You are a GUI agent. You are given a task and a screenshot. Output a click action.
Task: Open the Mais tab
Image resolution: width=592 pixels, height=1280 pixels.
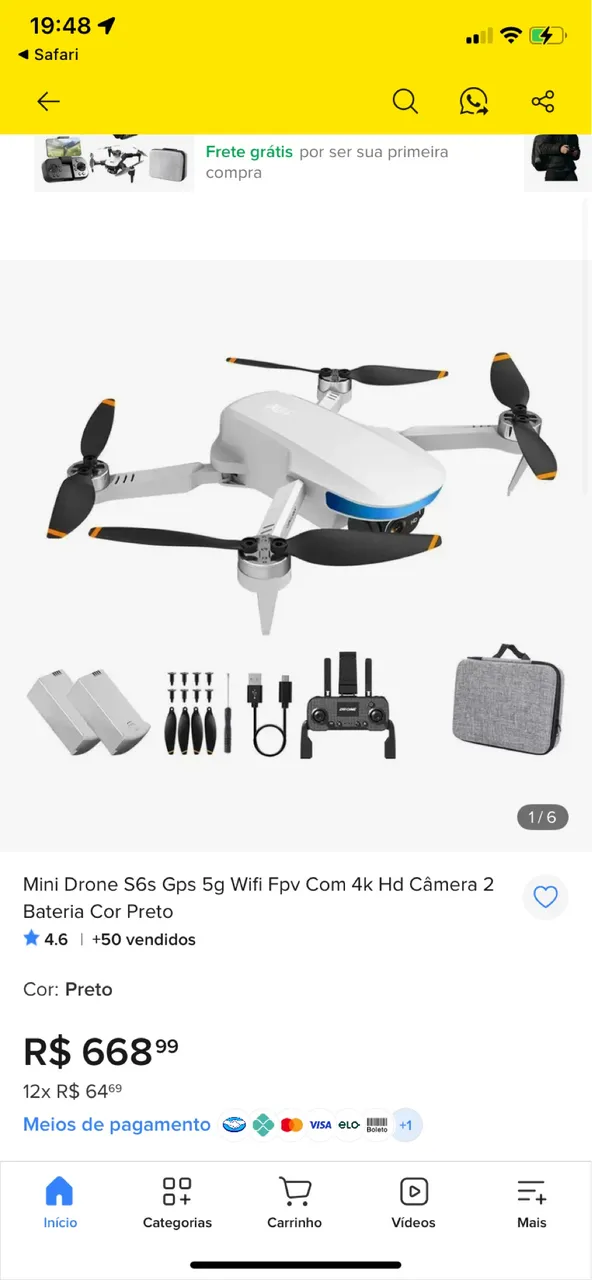532,1202
